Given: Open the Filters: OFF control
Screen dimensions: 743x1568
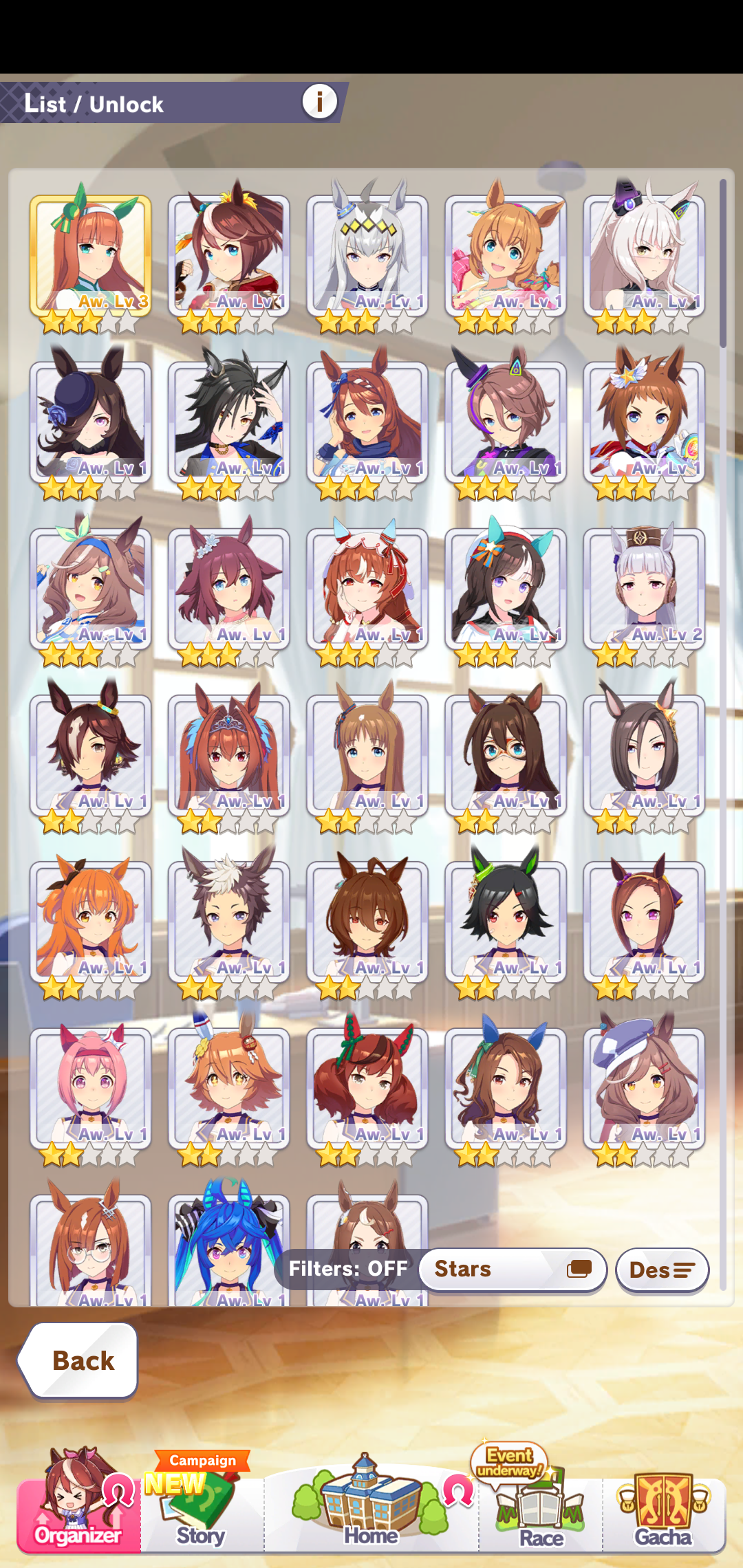Looking at the screenshot, I should [348, 1269].
